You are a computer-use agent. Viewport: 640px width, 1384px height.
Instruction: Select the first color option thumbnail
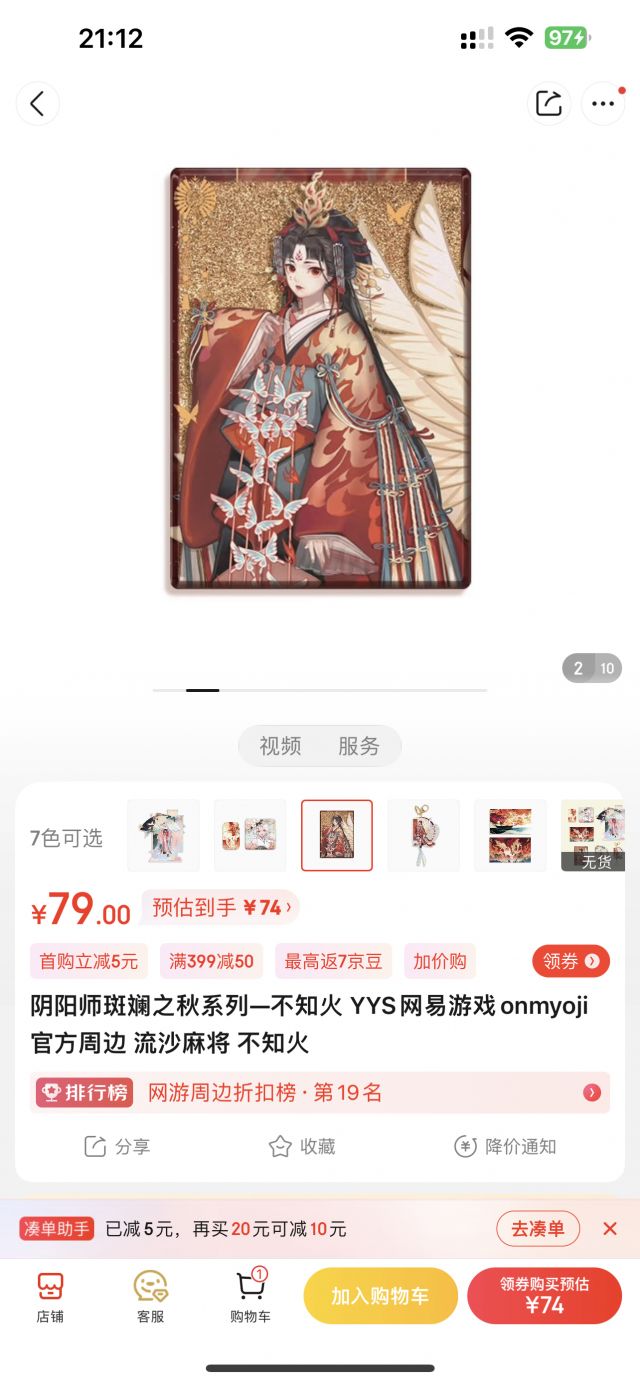[x=164, y=835]
